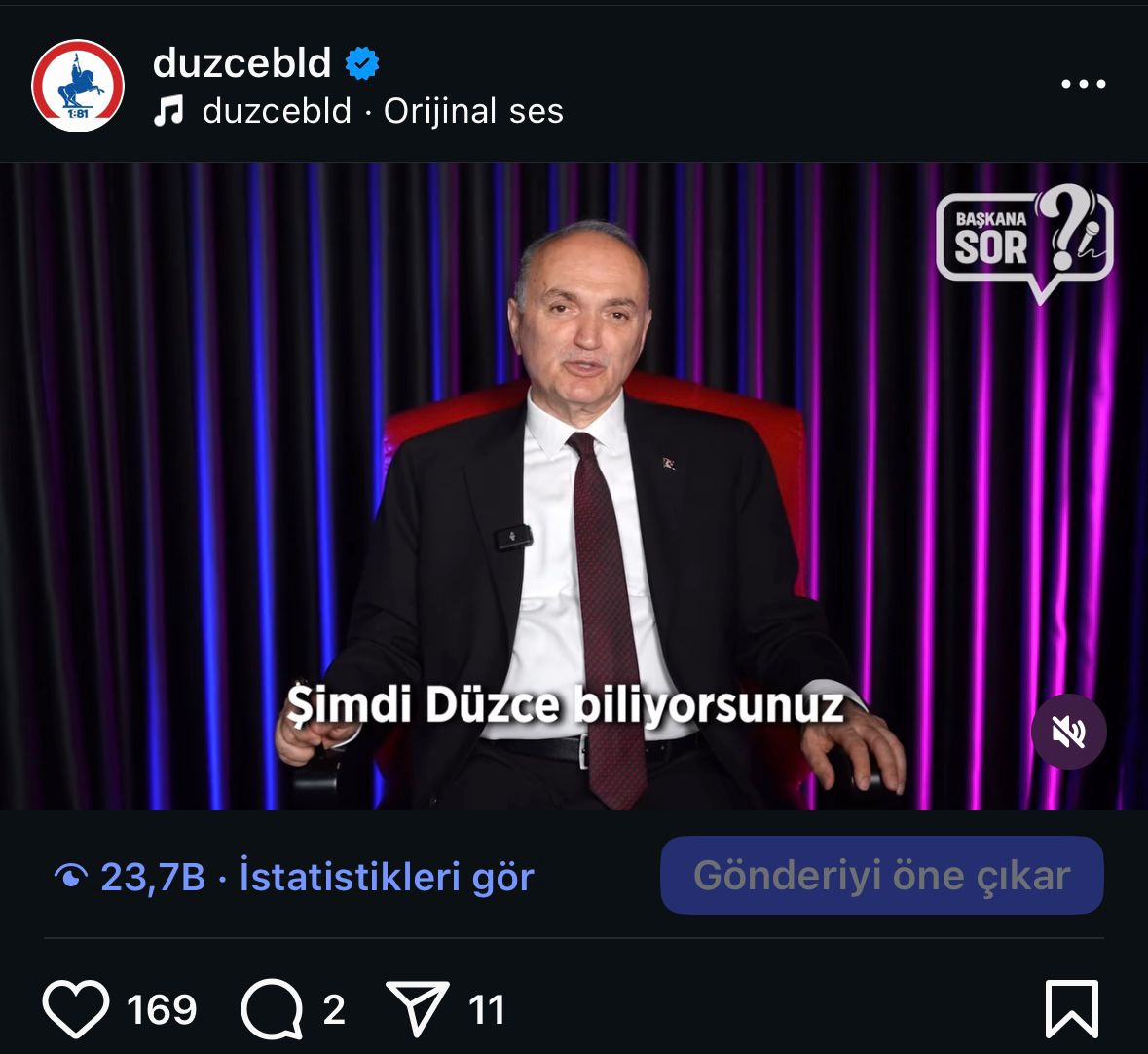Open the duzcebld profile picture

[x=78, y=86]
